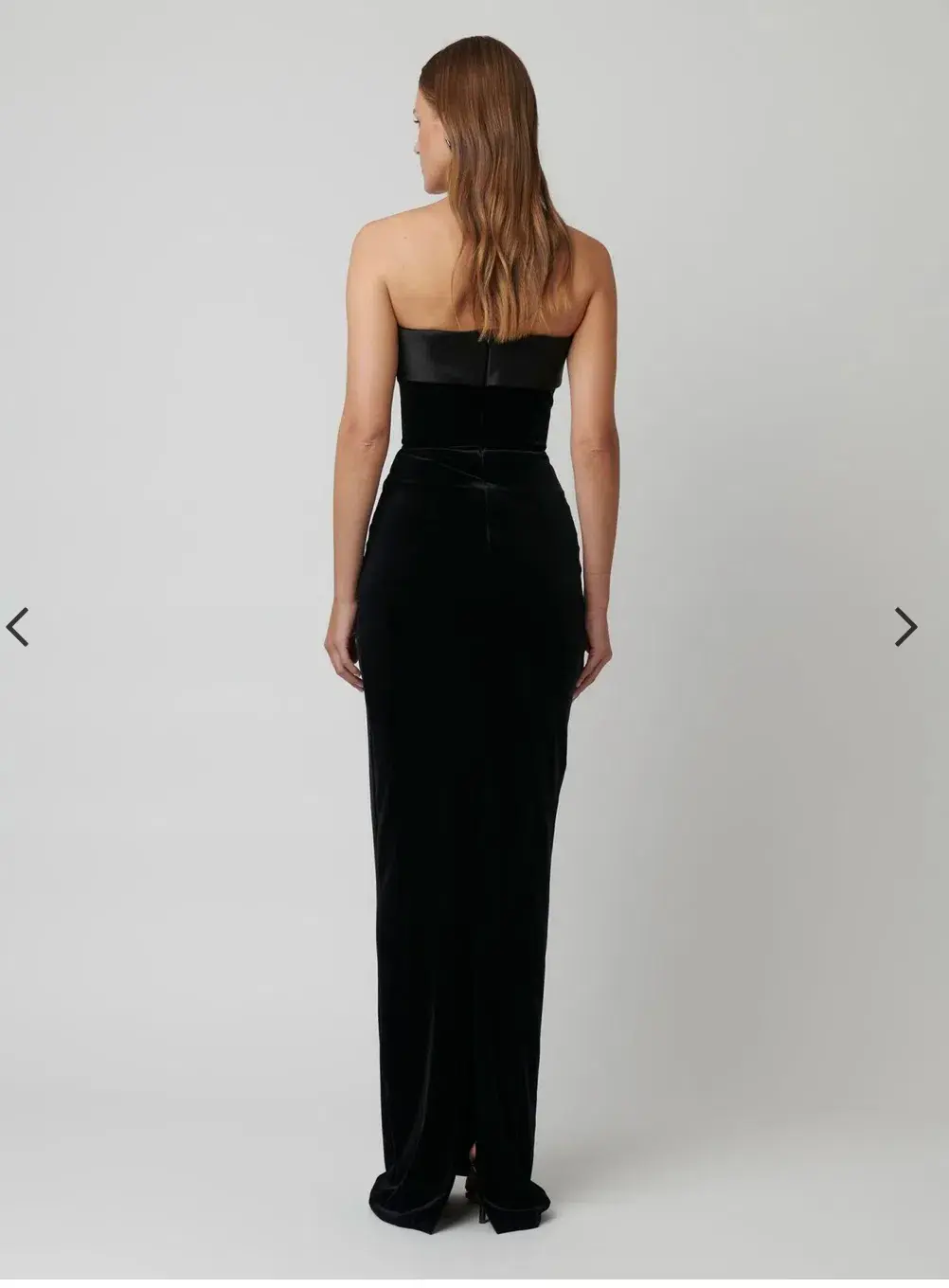The height and width of the screenshot is (1288, 949).
Task: Go to the next product image
Action: click(x=905, y=627)
